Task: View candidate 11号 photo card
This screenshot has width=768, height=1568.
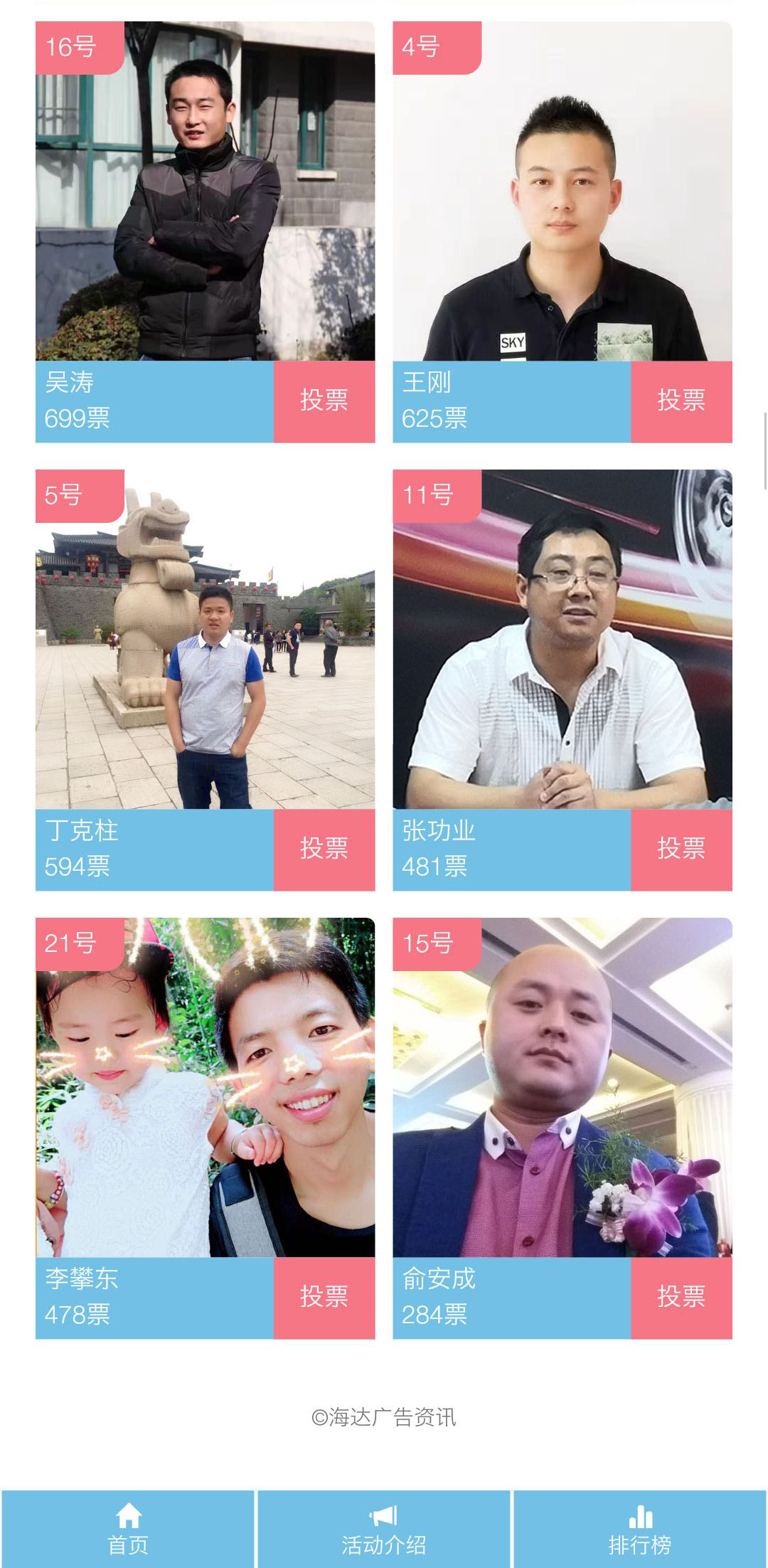Action: click(562, 640)
